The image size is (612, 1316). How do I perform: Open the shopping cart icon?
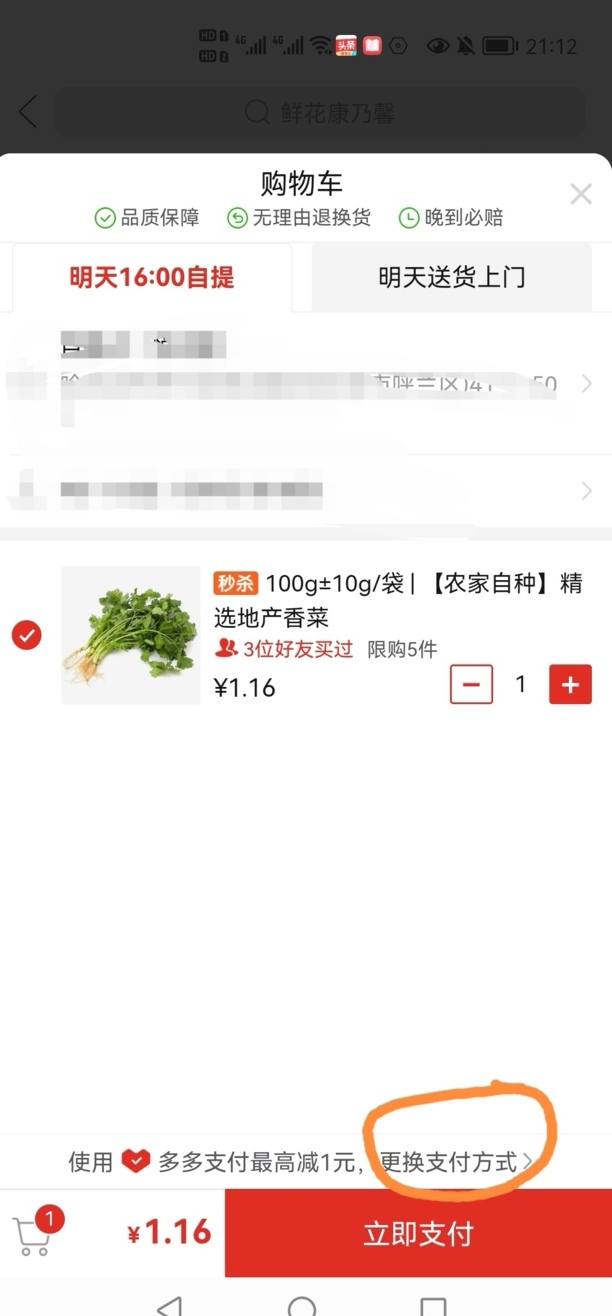coord(34,1233)
